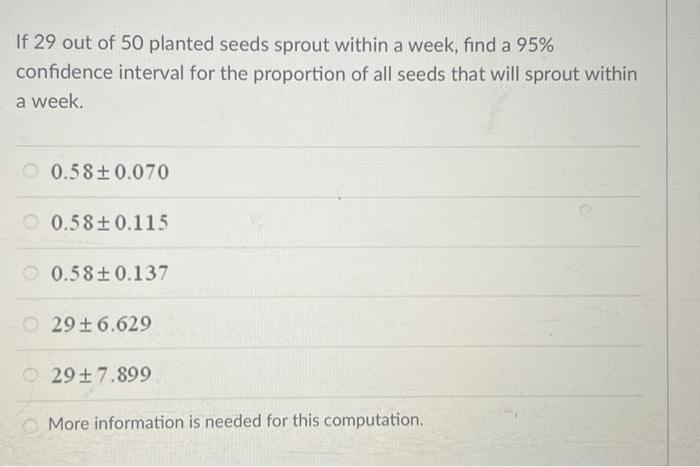Pick the answer 0.58 ± 0.137
Screen dimensions: 700x467
tap(34, 273)
